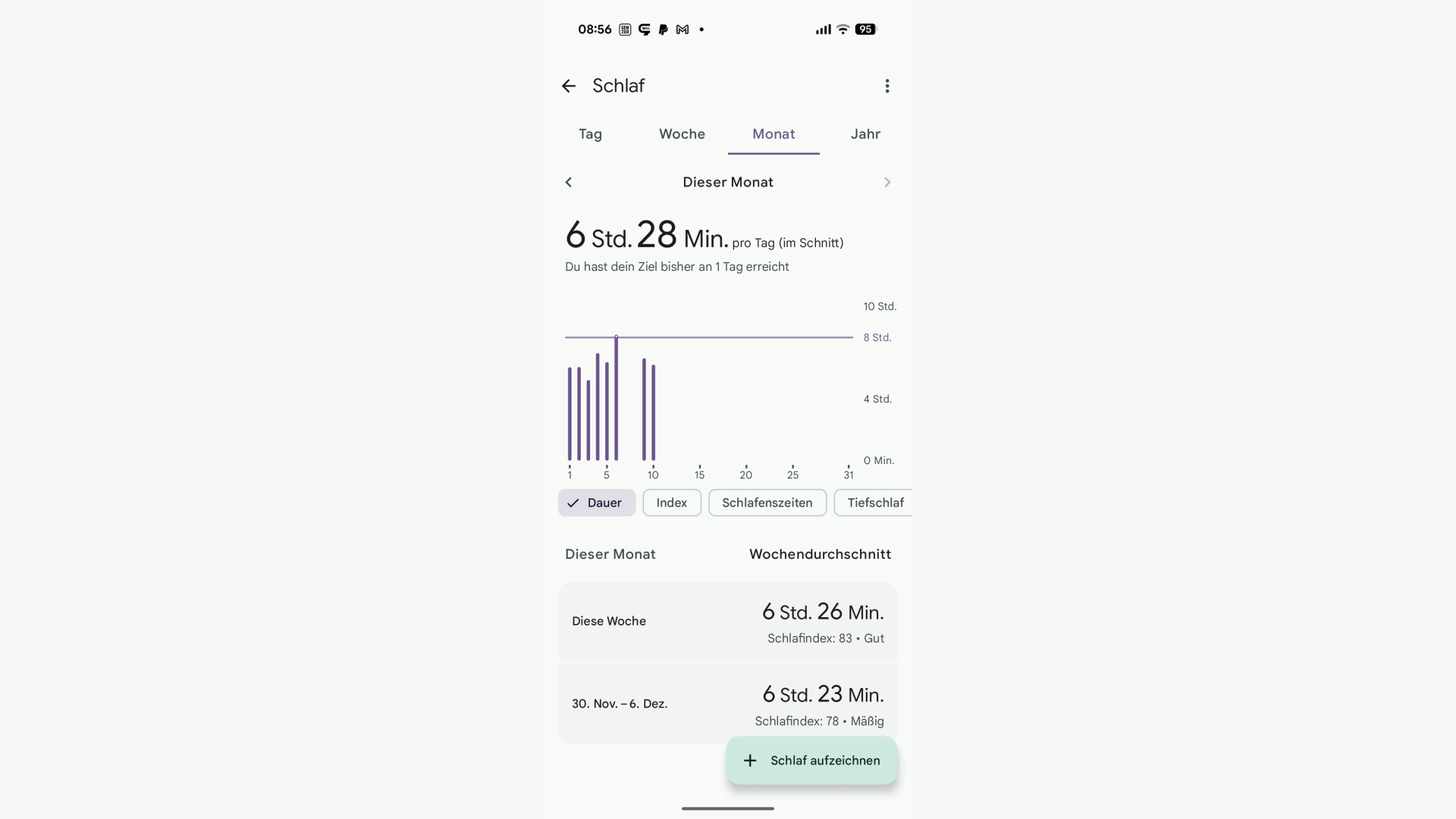Tap the next month right chevron
Screen dimensions: 1456x819
click(886, 182)
